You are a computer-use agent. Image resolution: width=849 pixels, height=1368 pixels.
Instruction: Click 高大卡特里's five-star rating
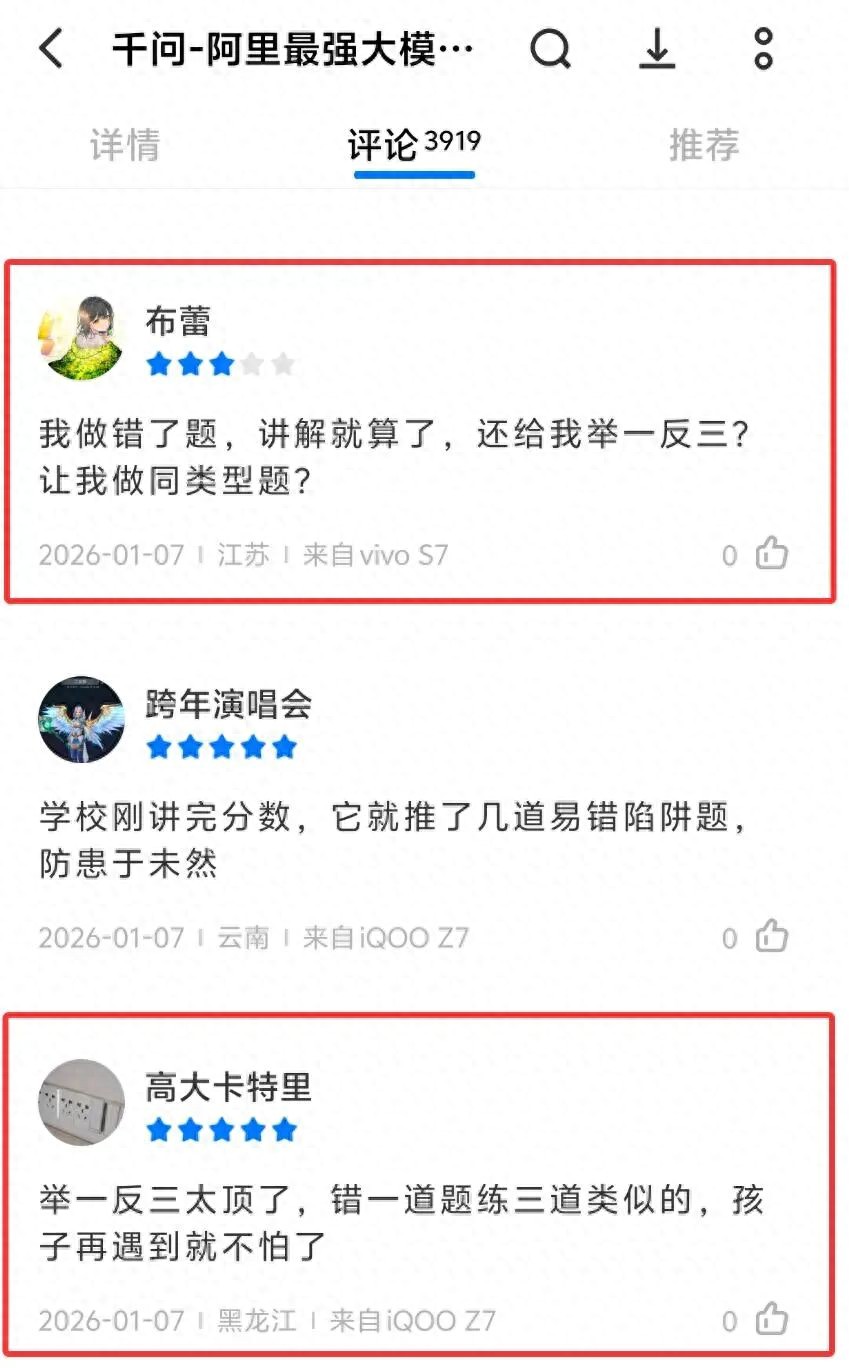point(220,1130)
